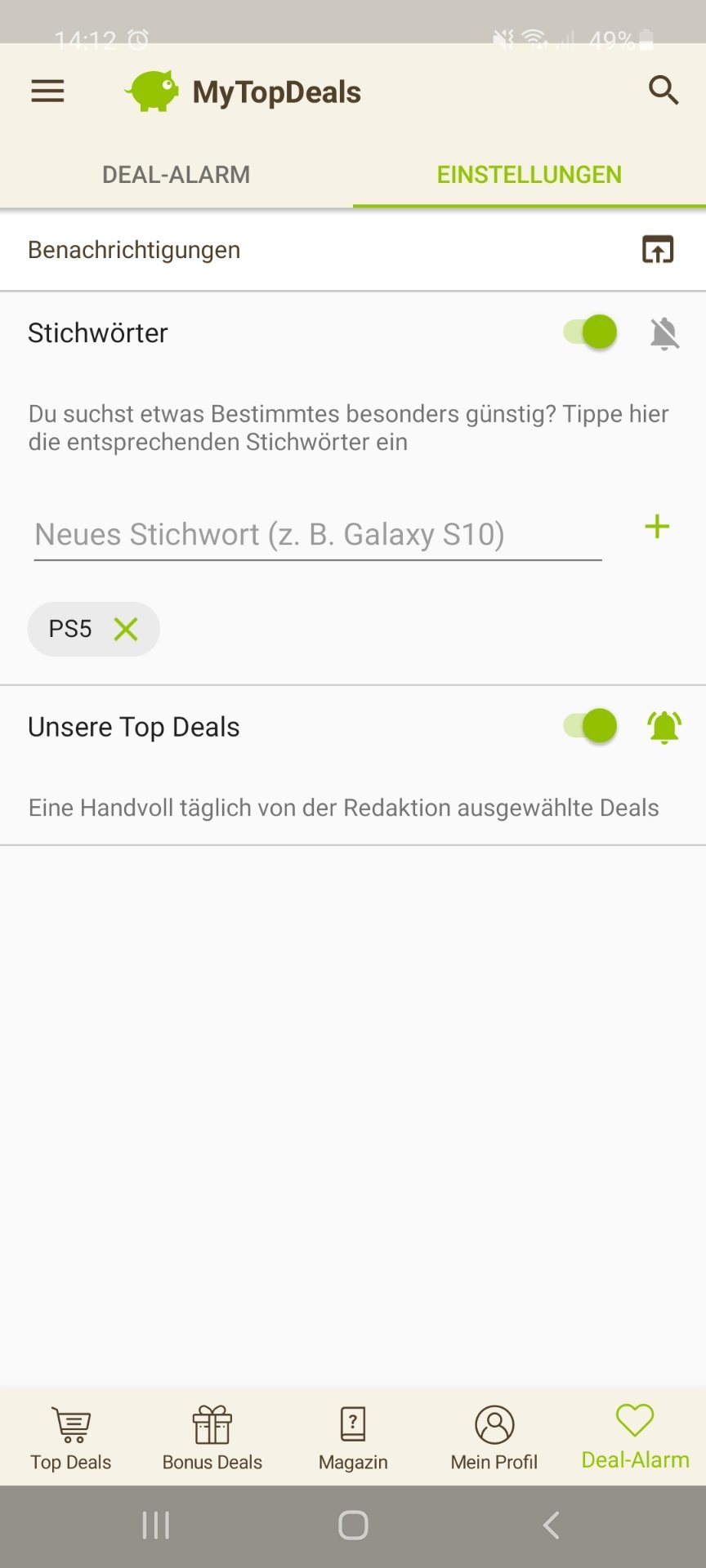The image size is (706, 1568).
Task: Unmute the Stichwörter notification bell
Action: 664,333
